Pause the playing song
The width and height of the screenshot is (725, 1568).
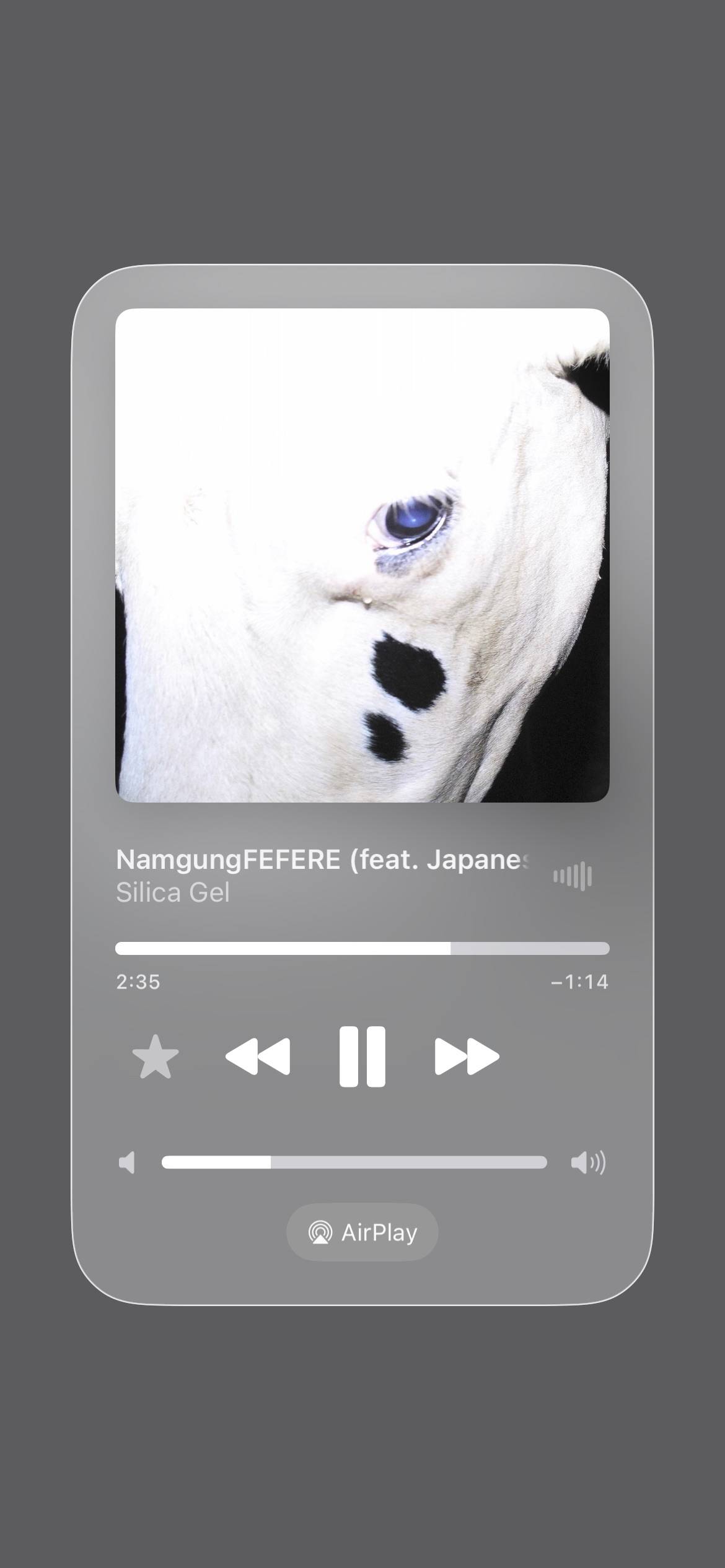click(362, 1056)
